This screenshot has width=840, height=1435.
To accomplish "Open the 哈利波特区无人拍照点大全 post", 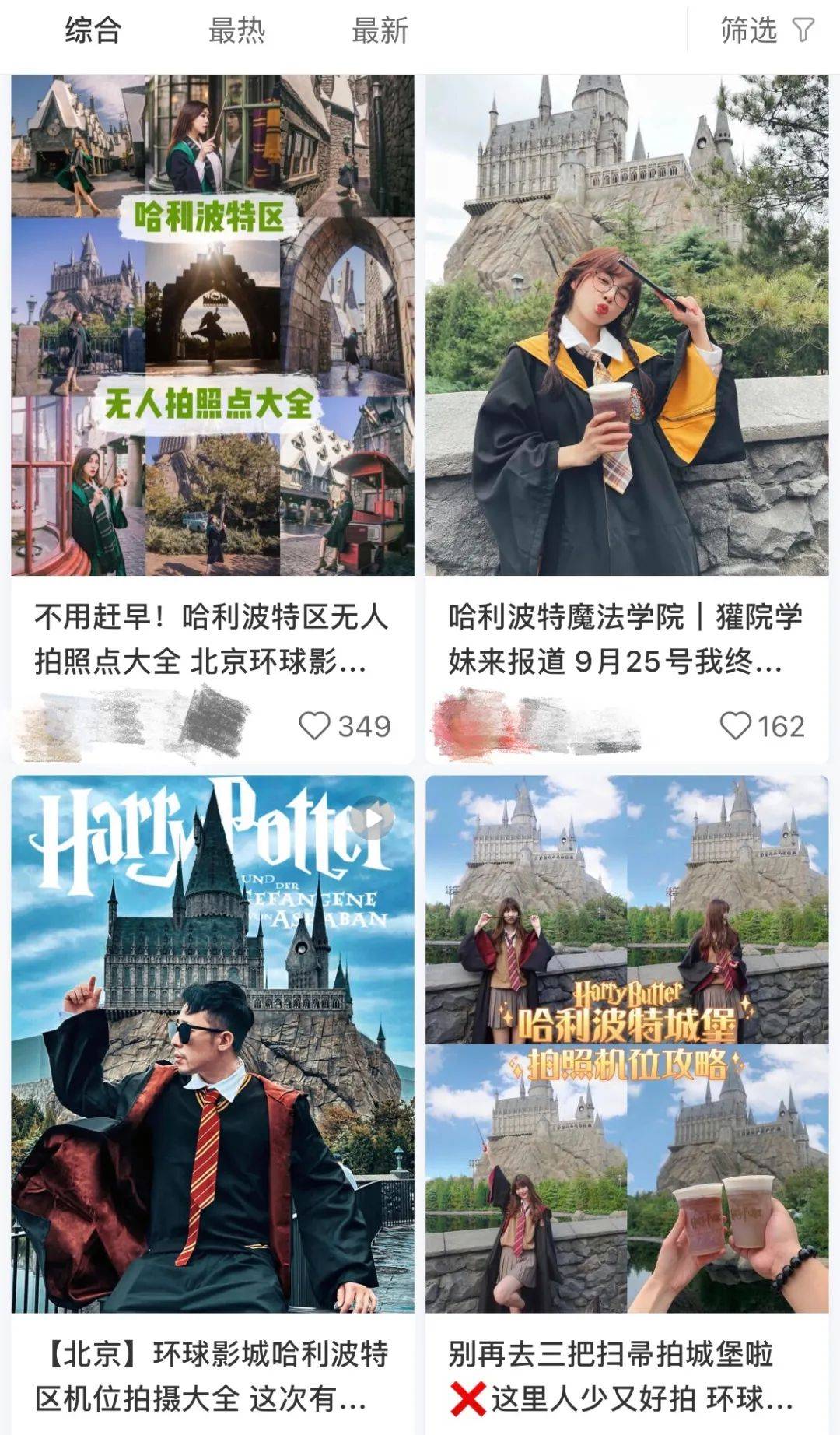I will click(212, 327).
